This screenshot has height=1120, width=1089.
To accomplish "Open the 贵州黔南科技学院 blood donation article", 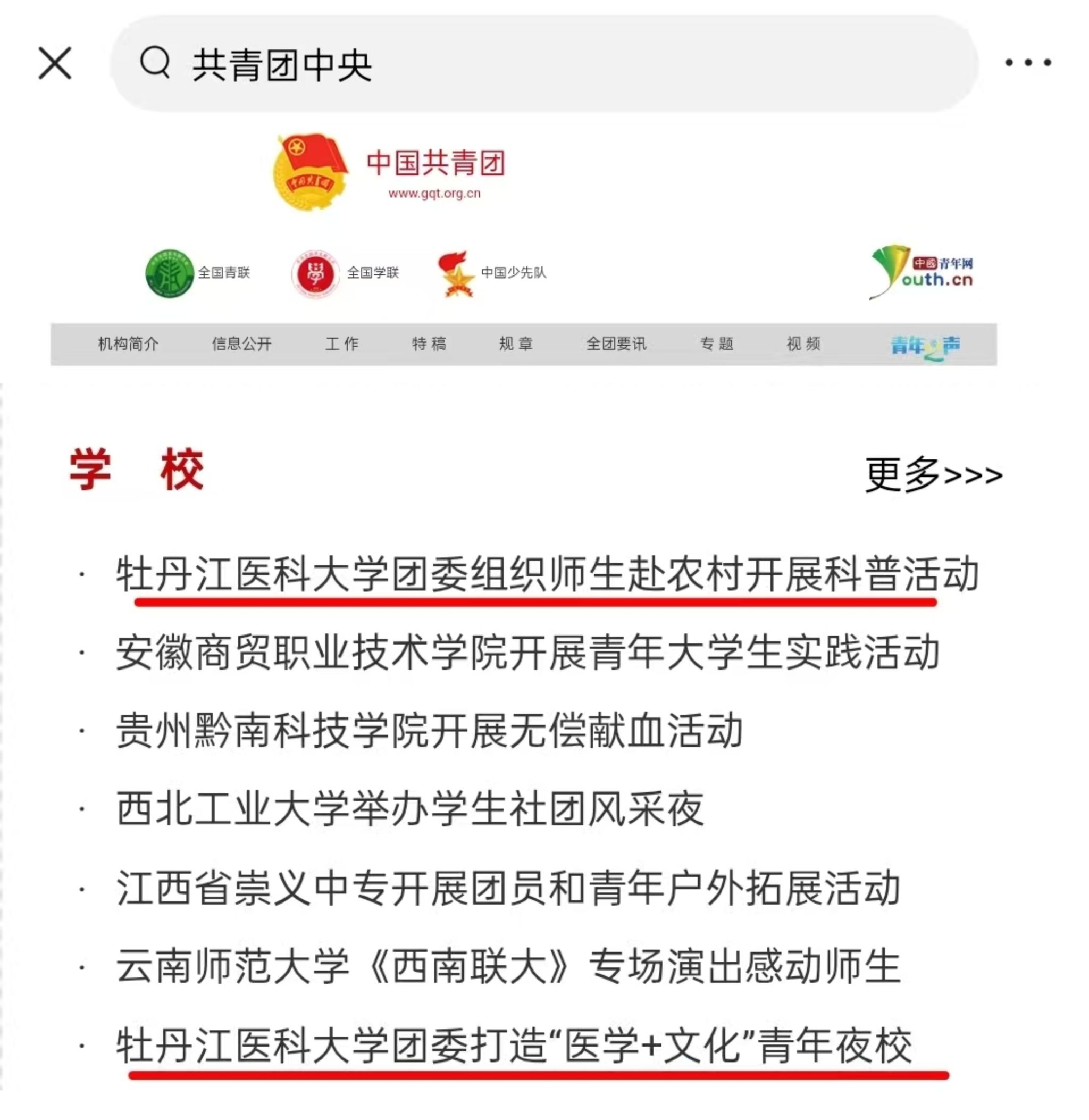I will [x=429, y=731].
